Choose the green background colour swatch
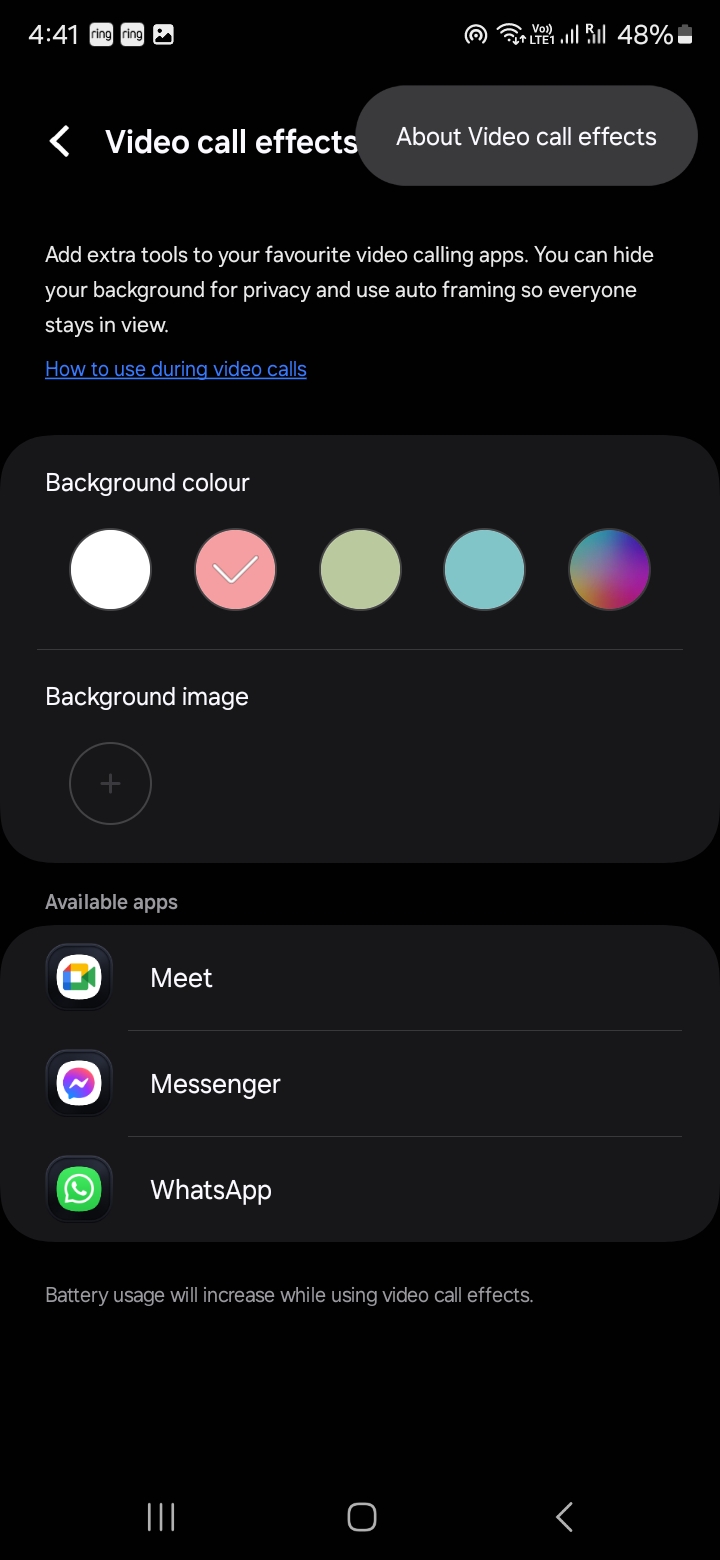 [x=360, y=569]
